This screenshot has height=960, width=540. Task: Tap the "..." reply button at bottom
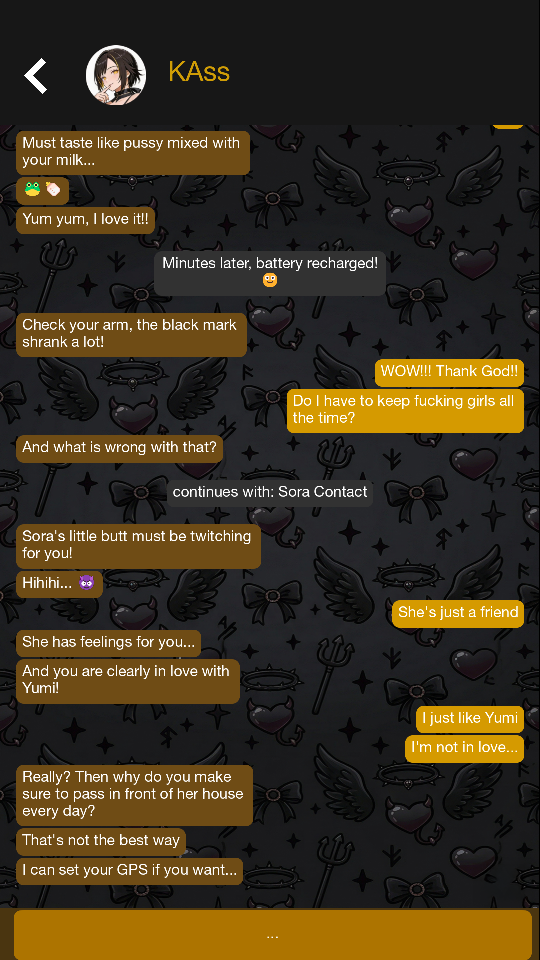tap(272, 935)
